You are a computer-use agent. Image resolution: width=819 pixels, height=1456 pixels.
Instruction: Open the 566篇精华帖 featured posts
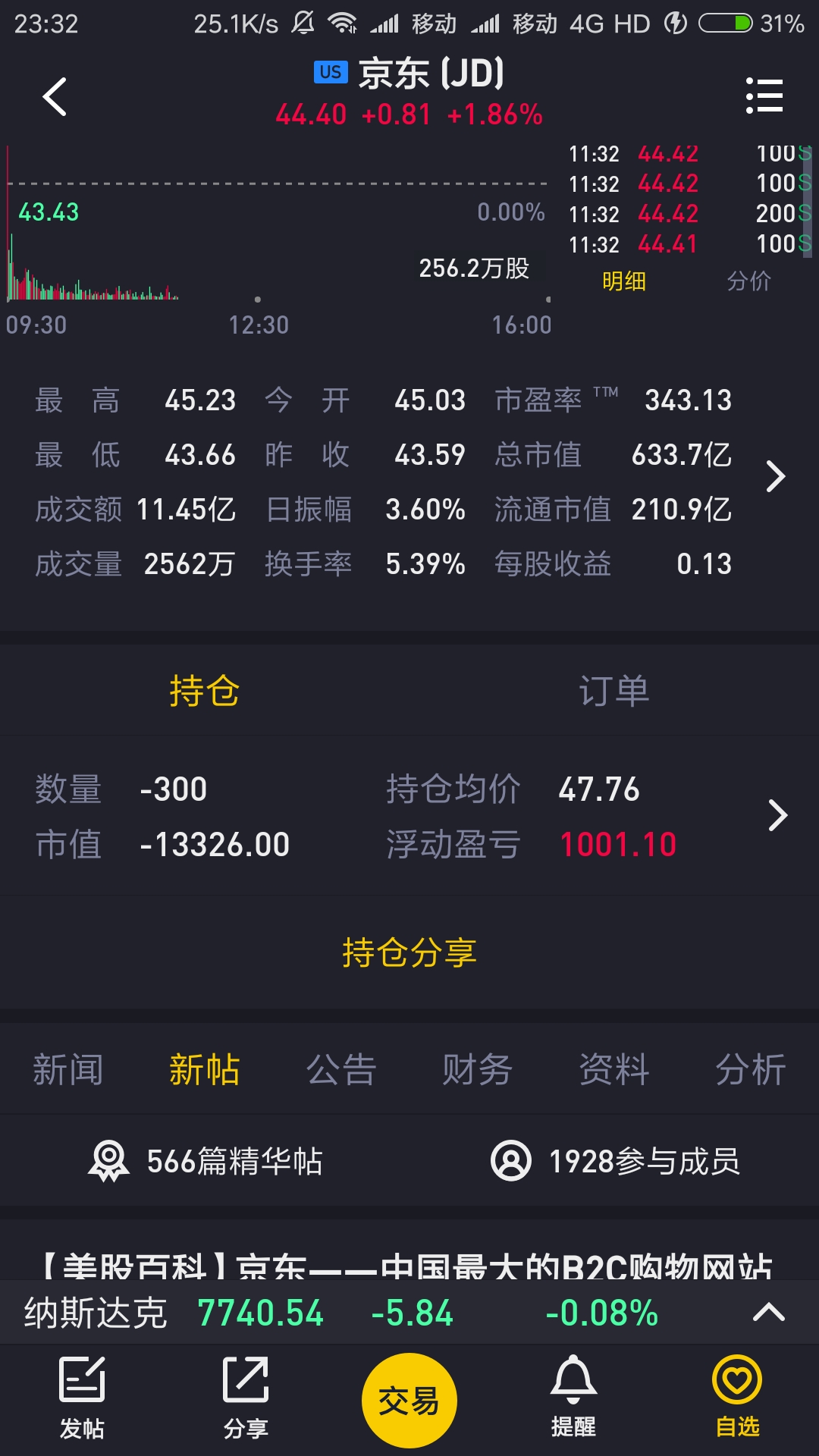(206, 1161)
